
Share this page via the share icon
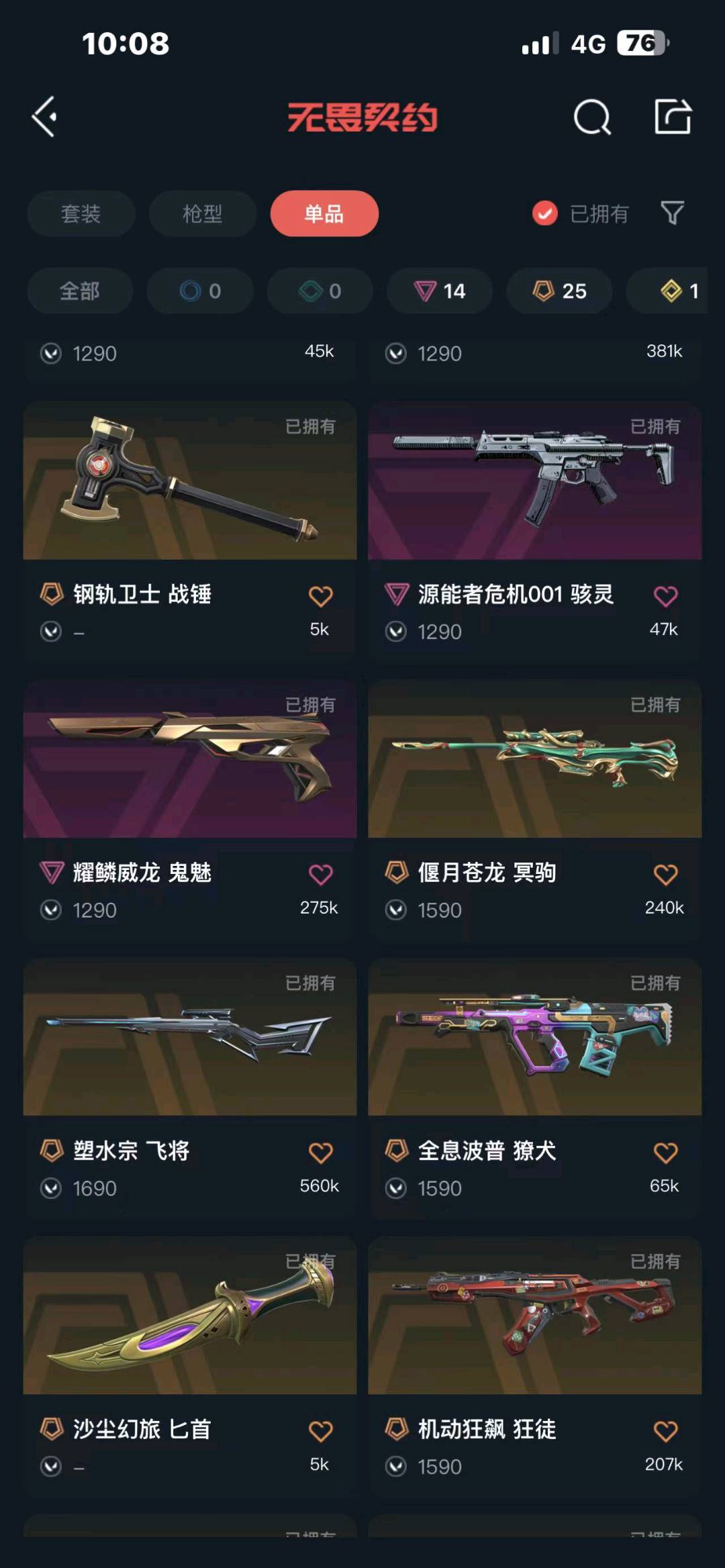pyautogui.click(x=673, y=117)
